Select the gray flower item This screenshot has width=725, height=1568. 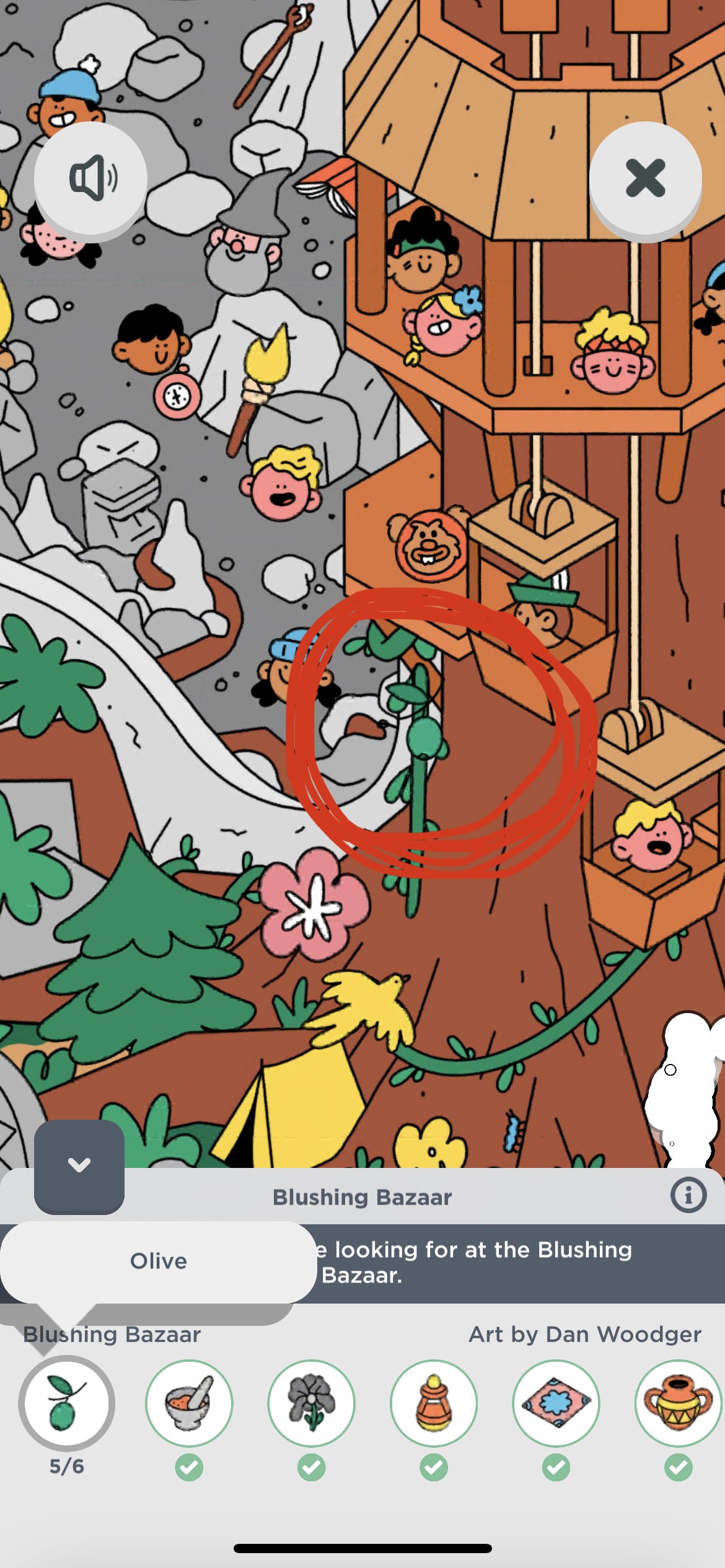[x=311, y=1403]
